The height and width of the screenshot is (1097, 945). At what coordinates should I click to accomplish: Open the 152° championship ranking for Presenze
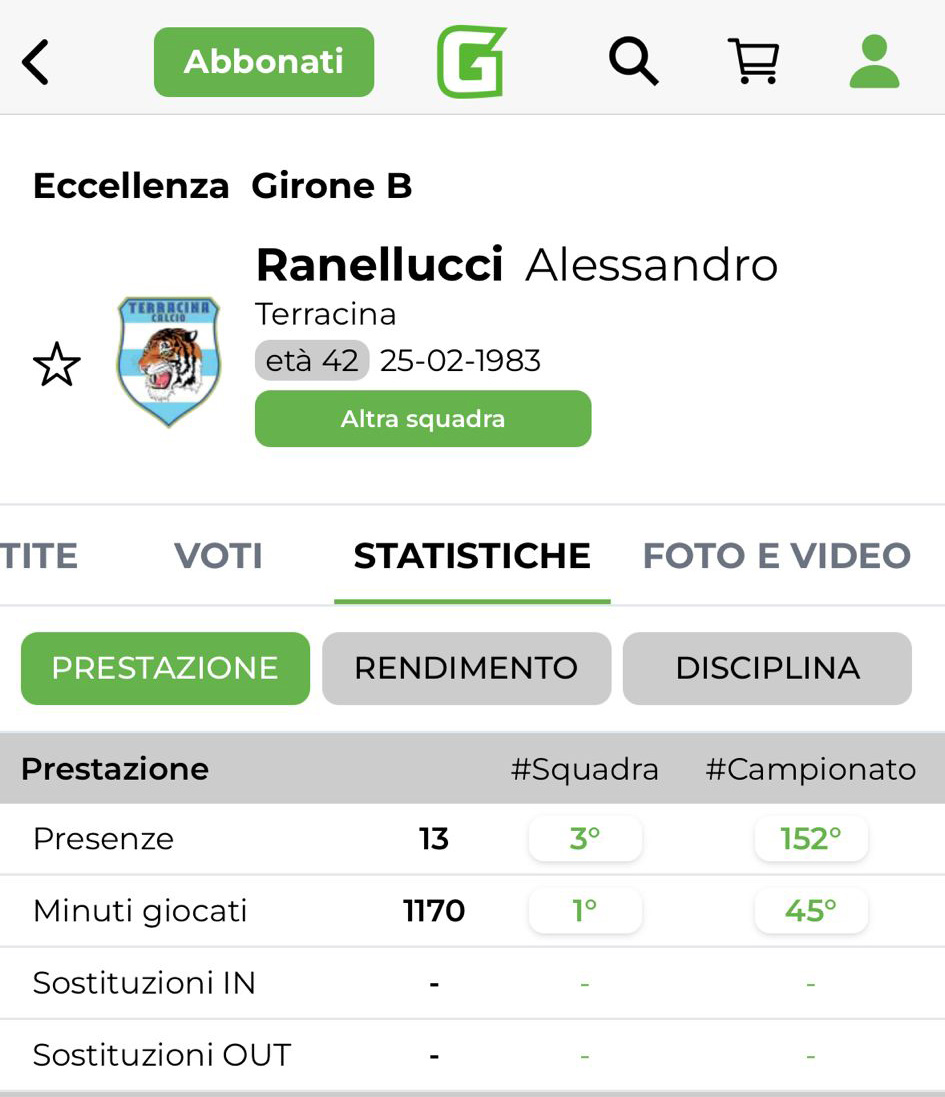(810, 838)
